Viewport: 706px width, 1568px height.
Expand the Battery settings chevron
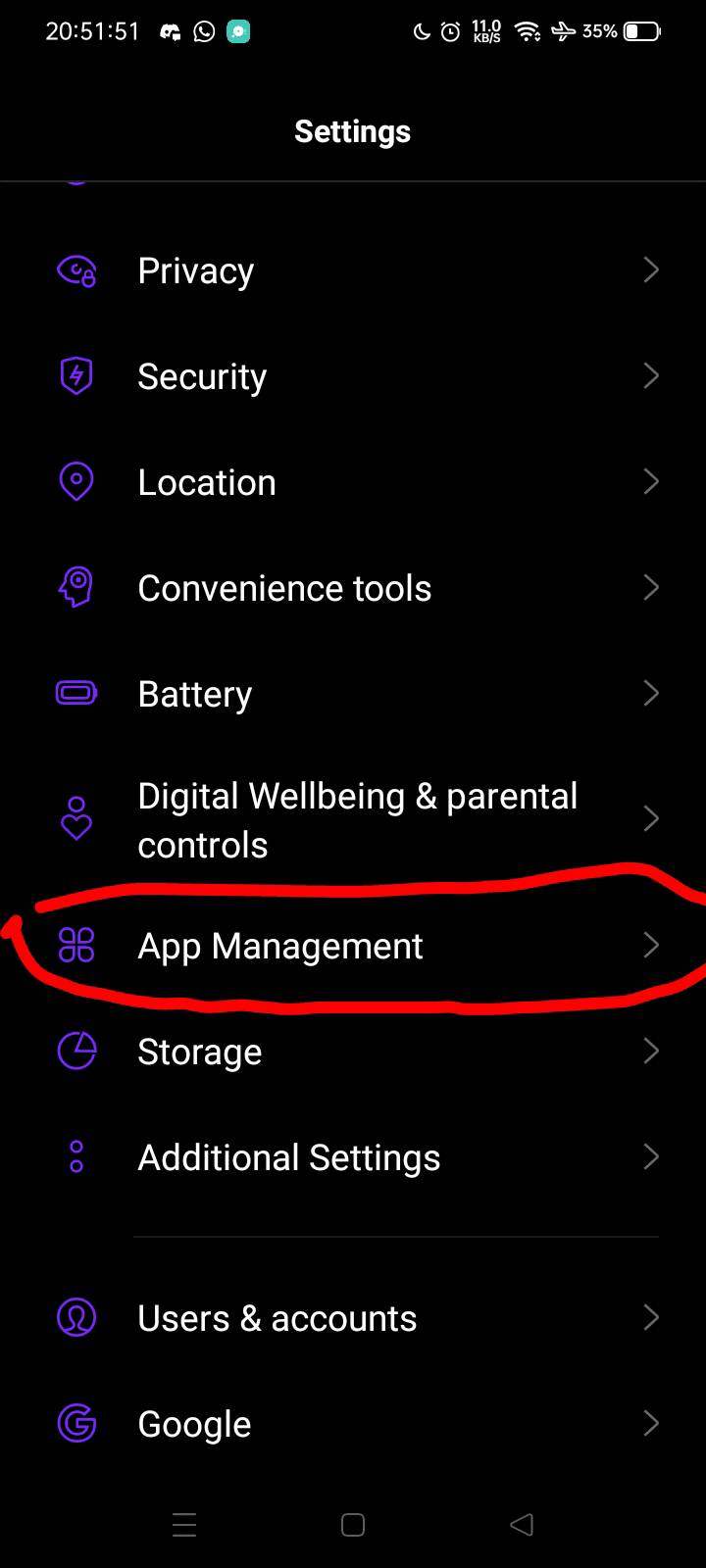point(651,693)
